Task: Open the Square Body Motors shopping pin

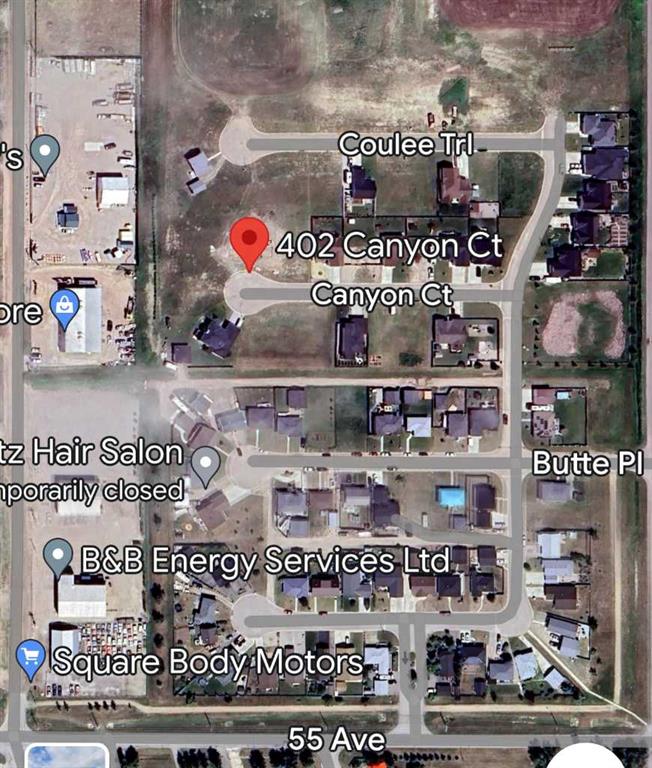Action: (x=32, y=659)
